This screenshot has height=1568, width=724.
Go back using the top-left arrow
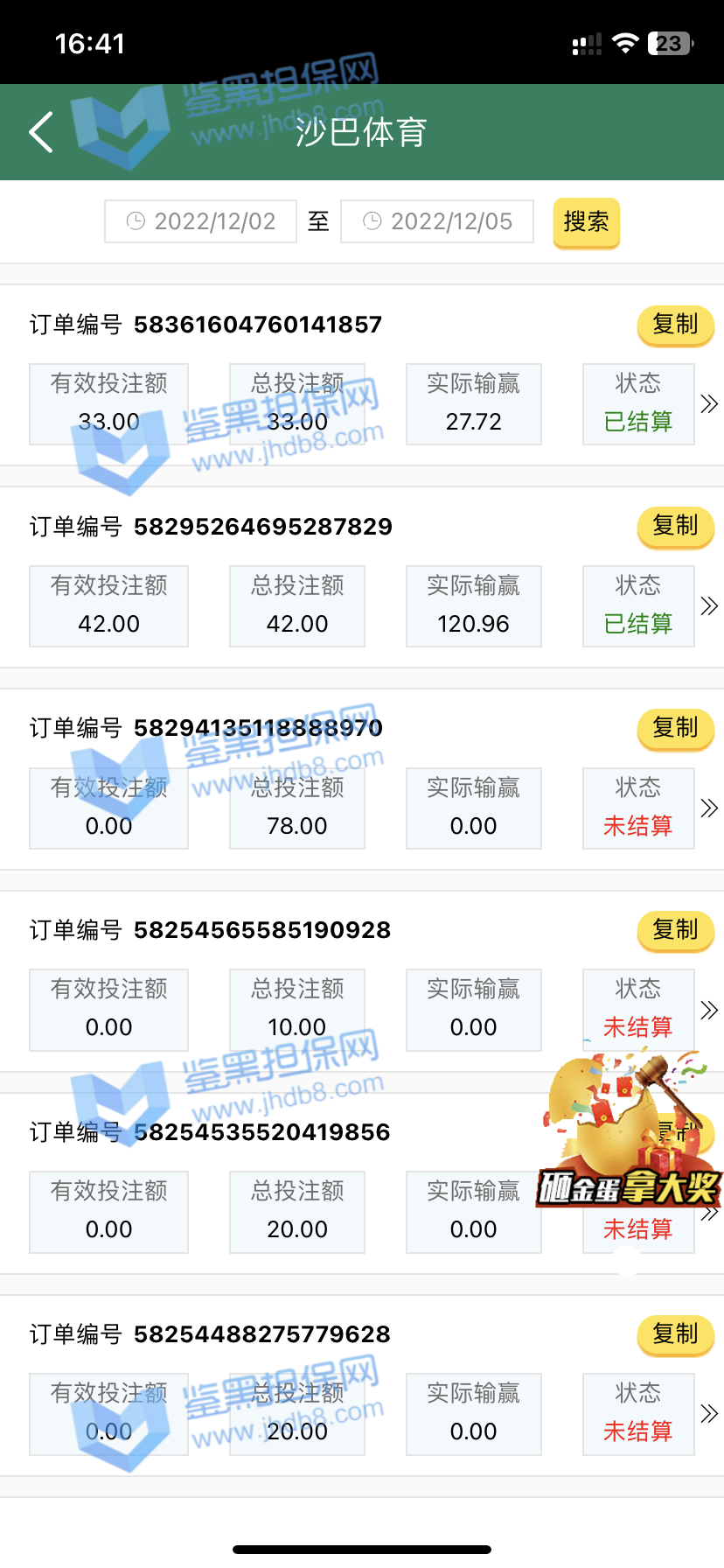[41, 132]
